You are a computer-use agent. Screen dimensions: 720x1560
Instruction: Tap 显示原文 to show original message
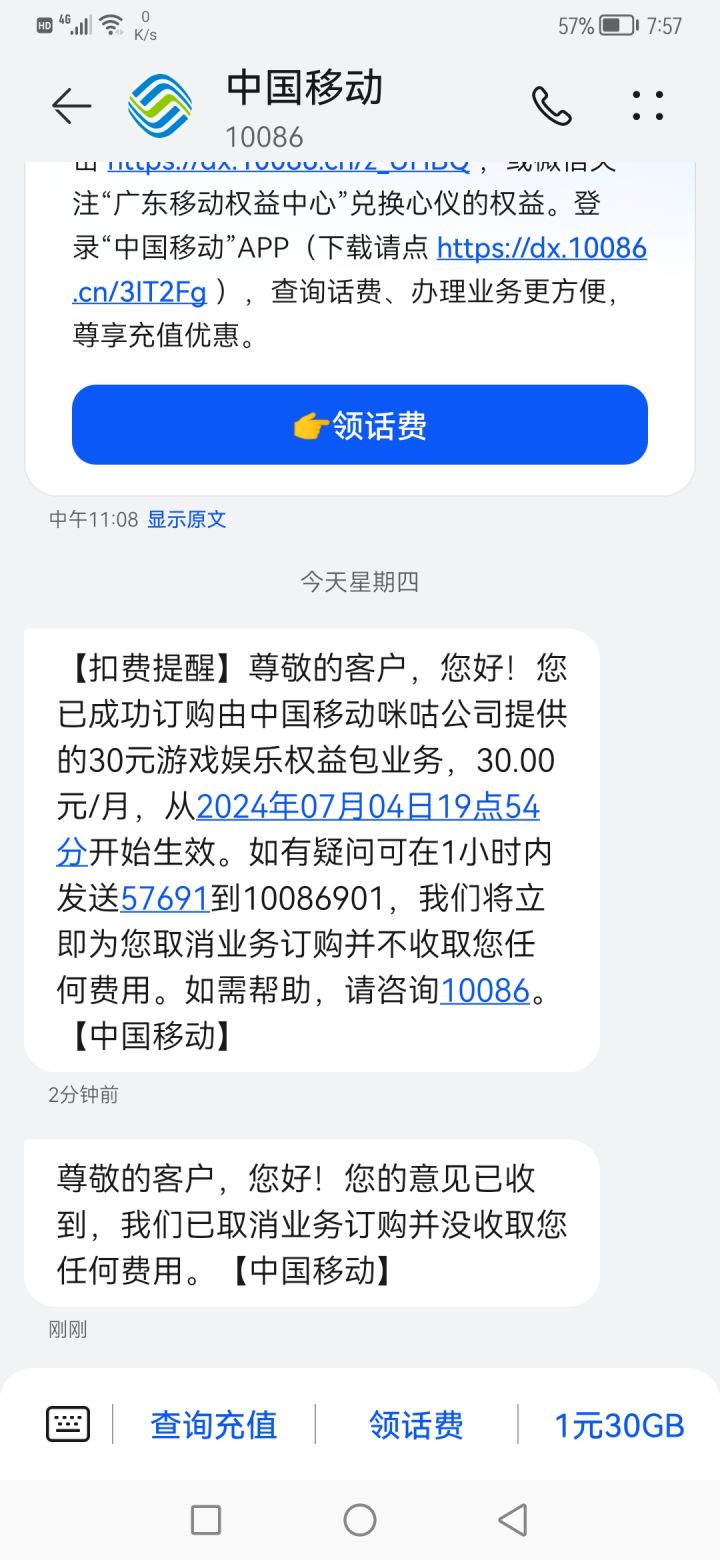pyautogui.click(x=187, y=519)
